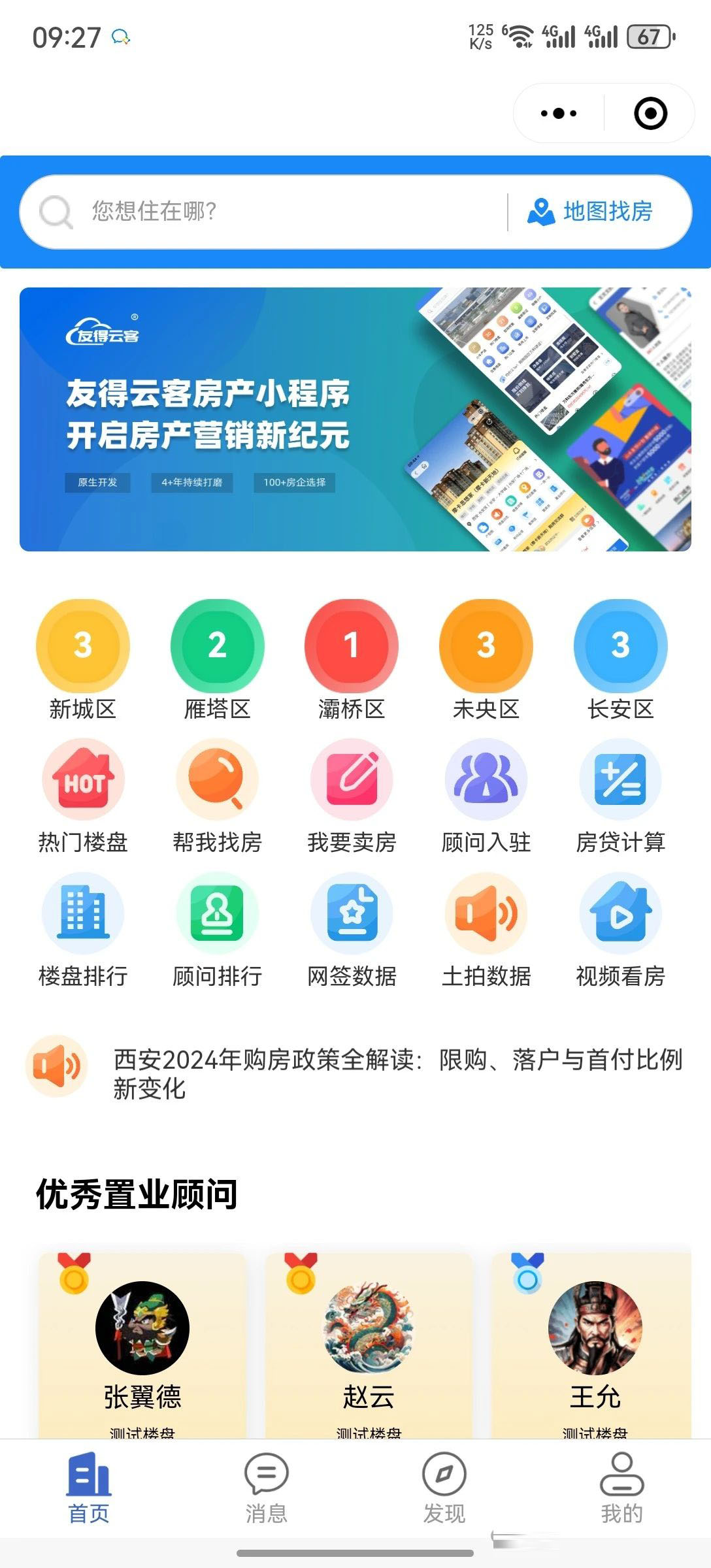View consultant 赵云's profile
711x1568 pixels.
click(369, 1346)
